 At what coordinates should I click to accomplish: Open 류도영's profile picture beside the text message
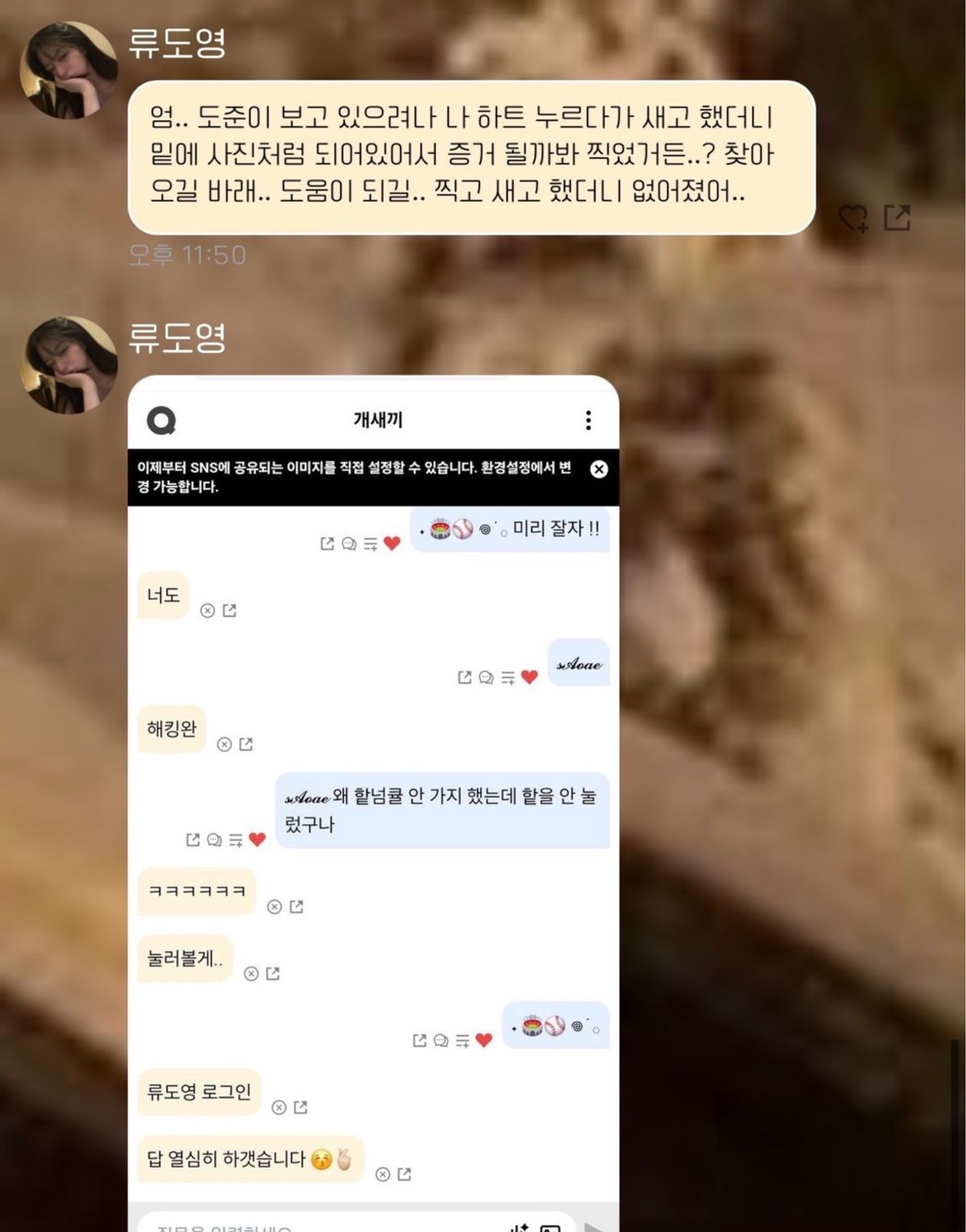pyautogui.click(x=68, y=70)
